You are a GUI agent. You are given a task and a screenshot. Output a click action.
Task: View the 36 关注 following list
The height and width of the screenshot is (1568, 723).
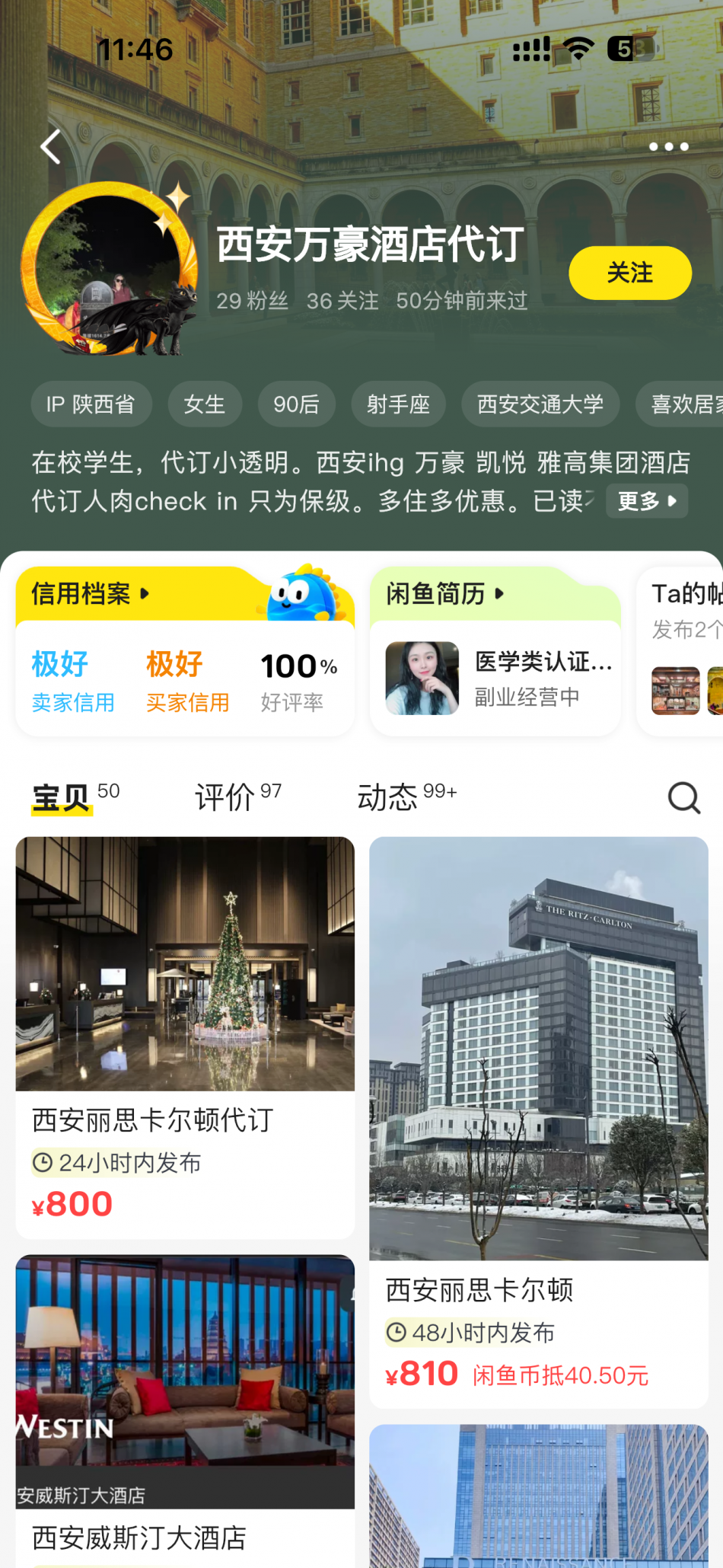tap(342, 301)
